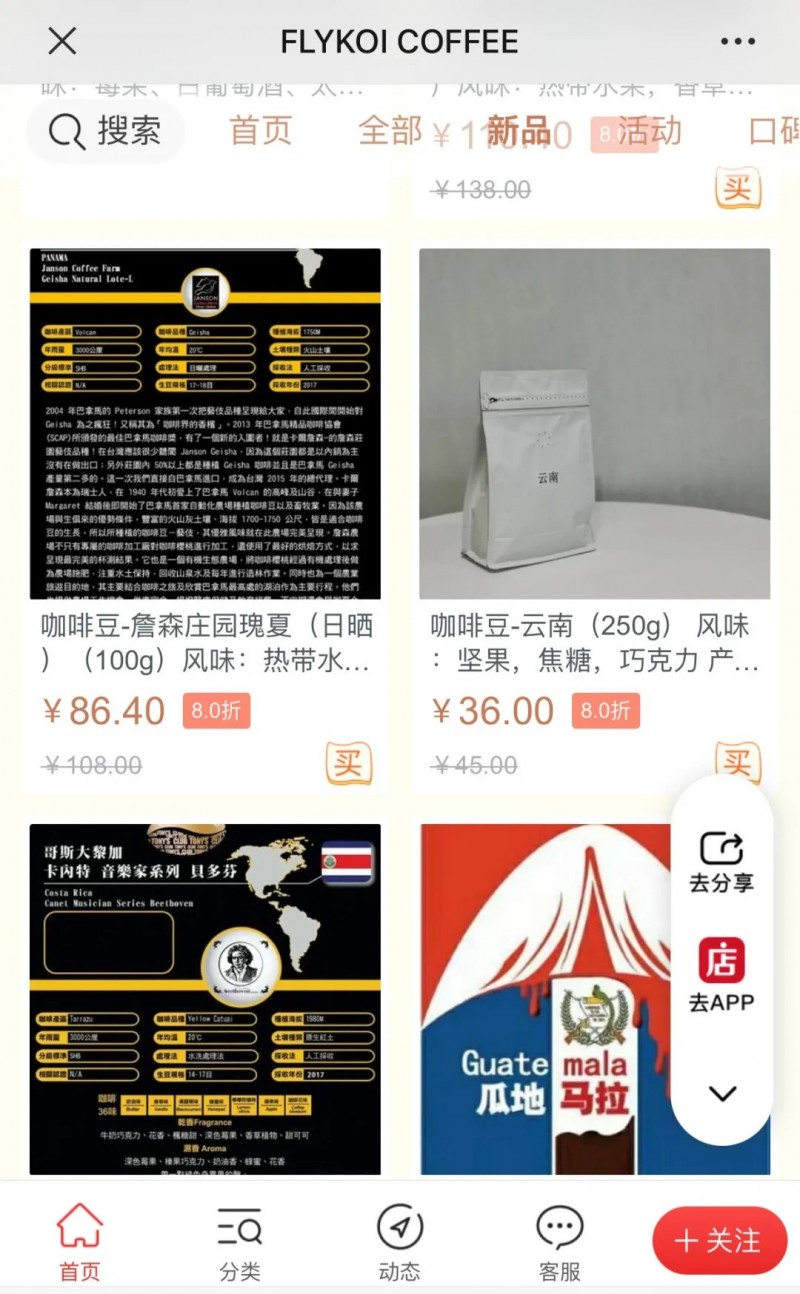Collapse the floating side panel chevron
The height and width of the screenshot is (1294, 800).
(x=722, y=1093)
